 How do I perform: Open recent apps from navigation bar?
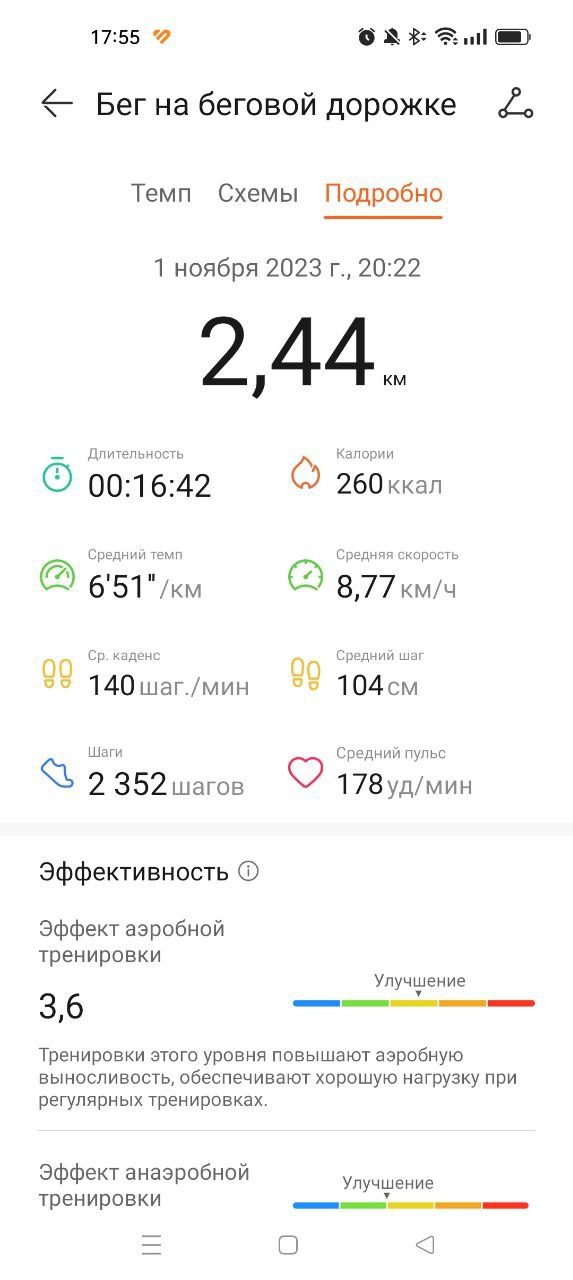coord(152,1245)
